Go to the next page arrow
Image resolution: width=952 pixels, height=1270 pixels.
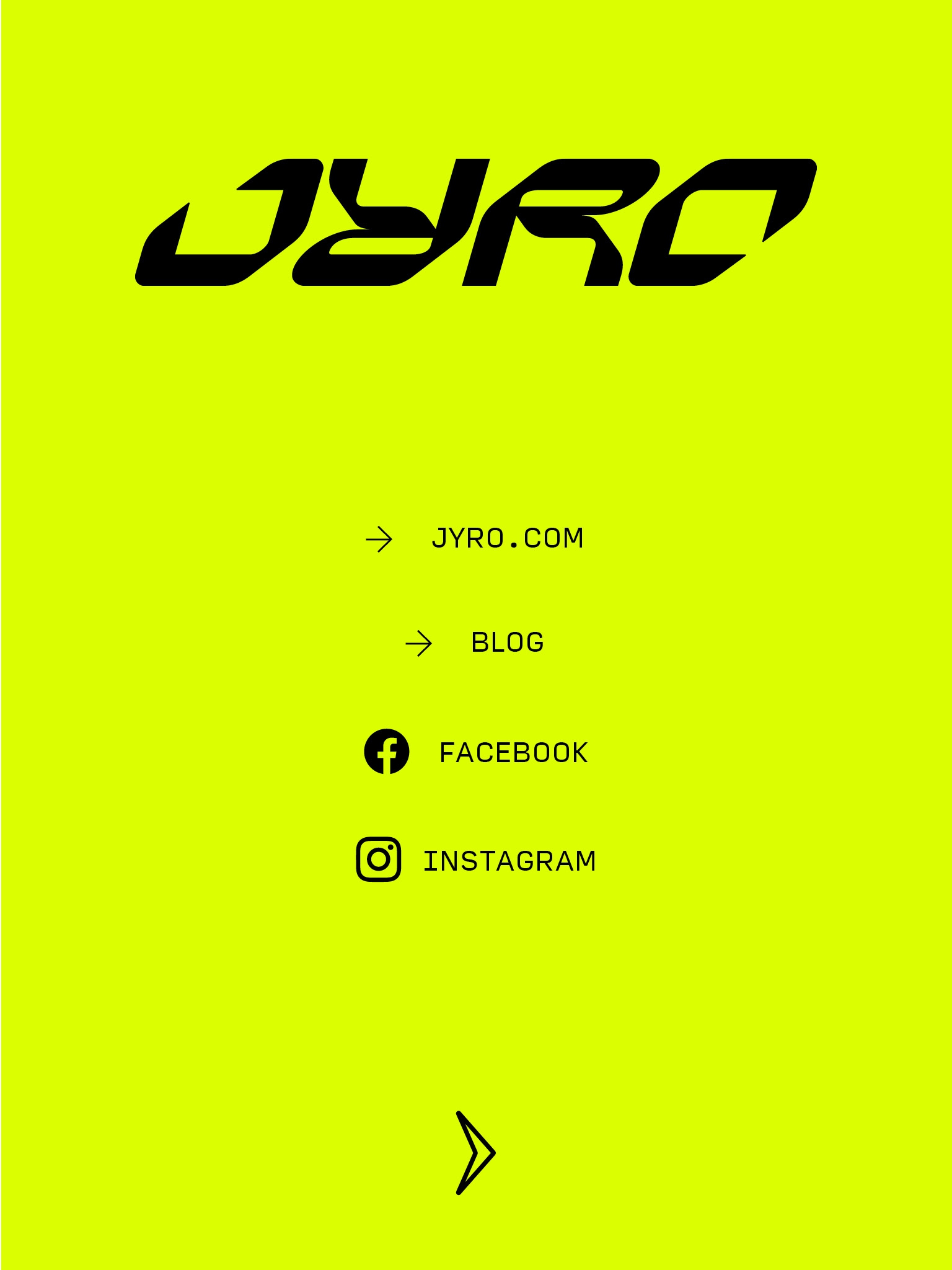pyautogui.click(x=475, y=1153)
